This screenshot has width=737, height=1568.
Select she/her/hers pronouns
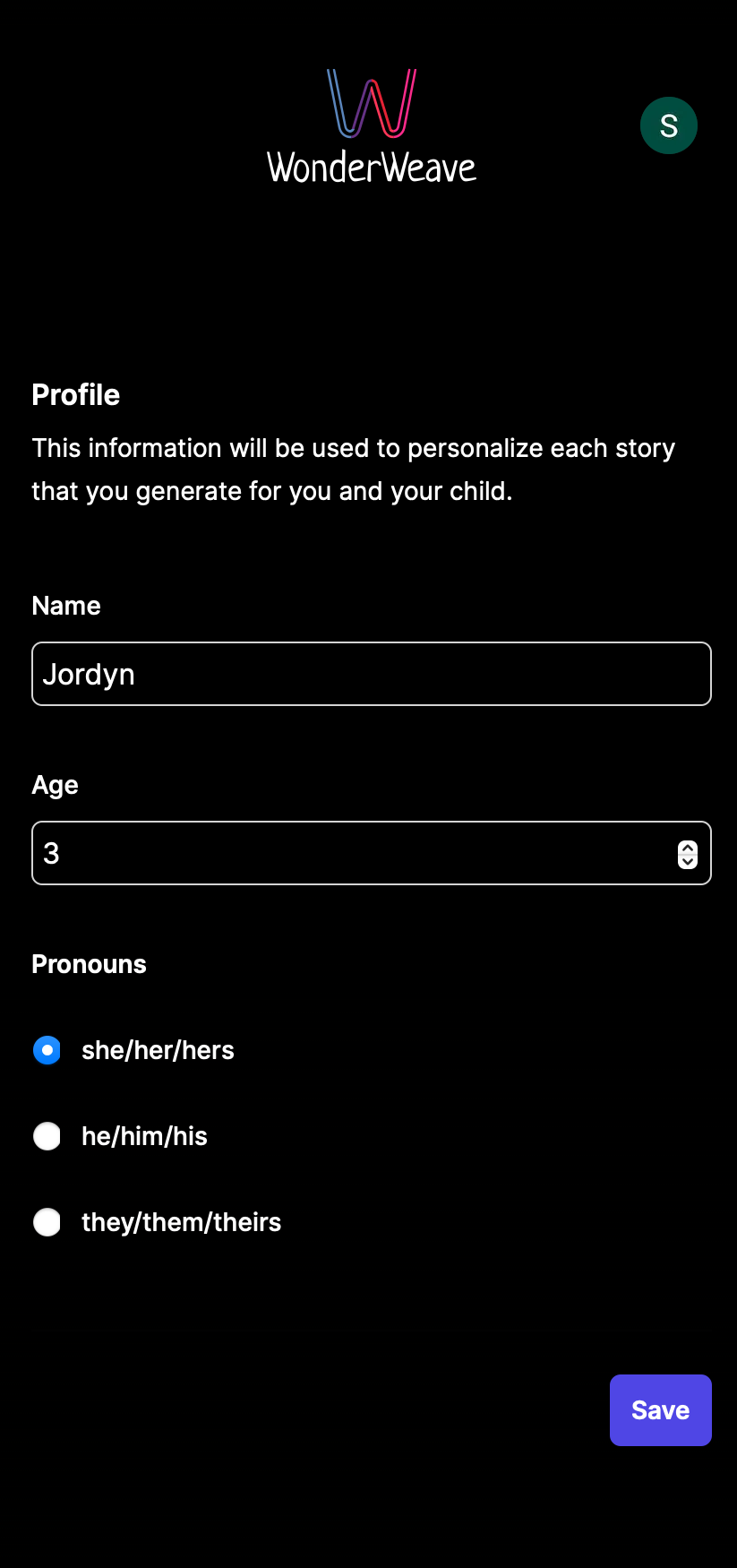click(x=47, y=1050)
